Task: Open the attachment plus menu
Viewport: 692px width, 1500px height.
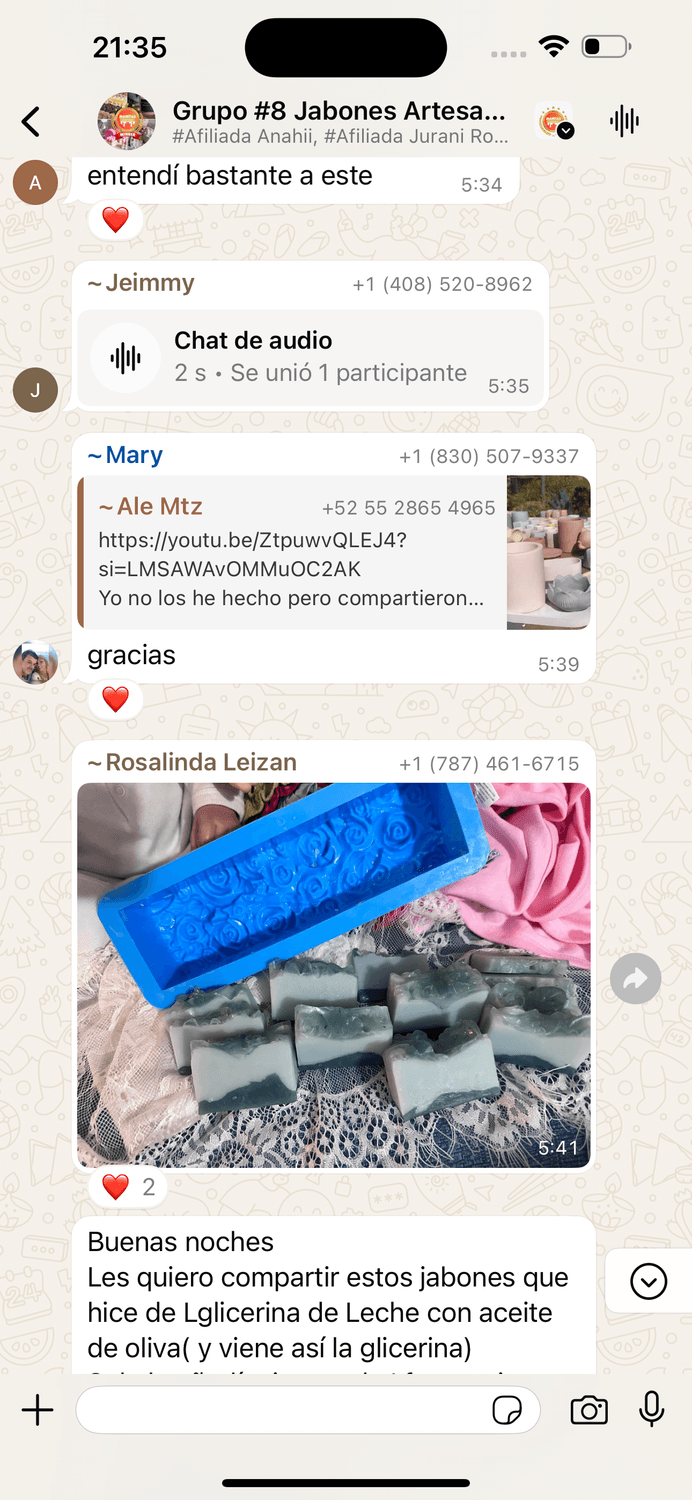Action: click(37, 1410)
